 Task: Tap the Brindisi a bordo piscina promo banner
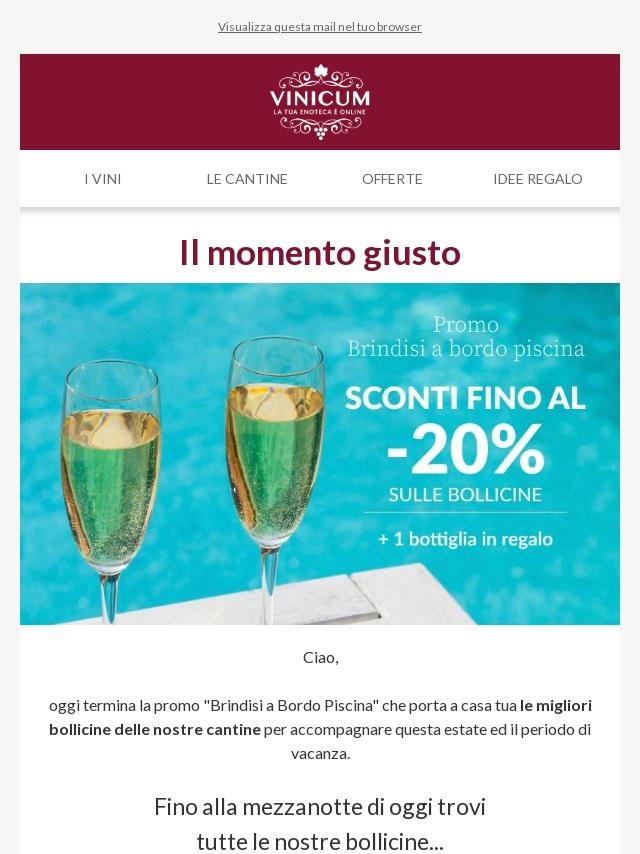[320, 454]
